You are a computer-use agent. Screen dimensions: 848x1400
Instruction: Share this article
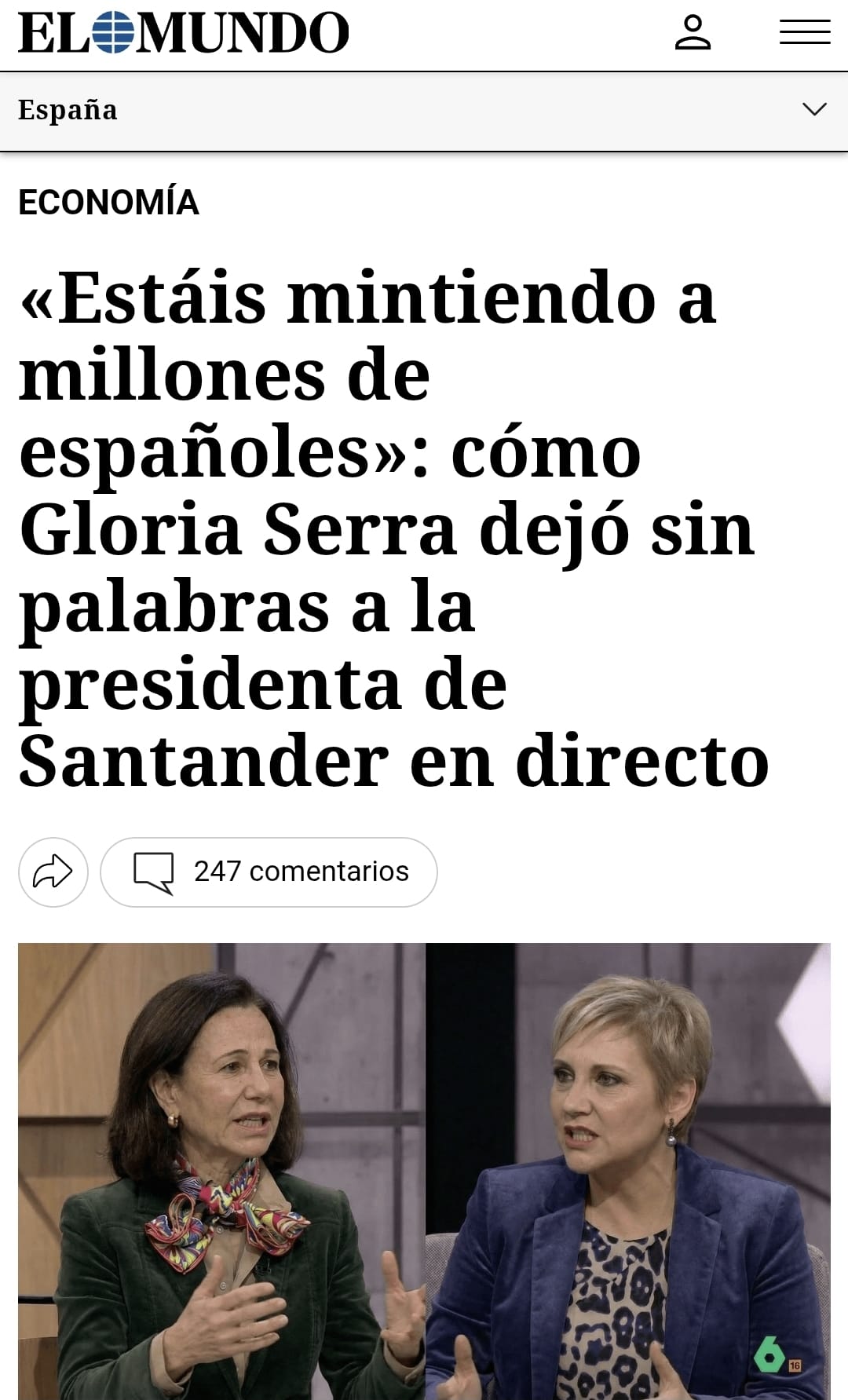[x=53, y=872]
